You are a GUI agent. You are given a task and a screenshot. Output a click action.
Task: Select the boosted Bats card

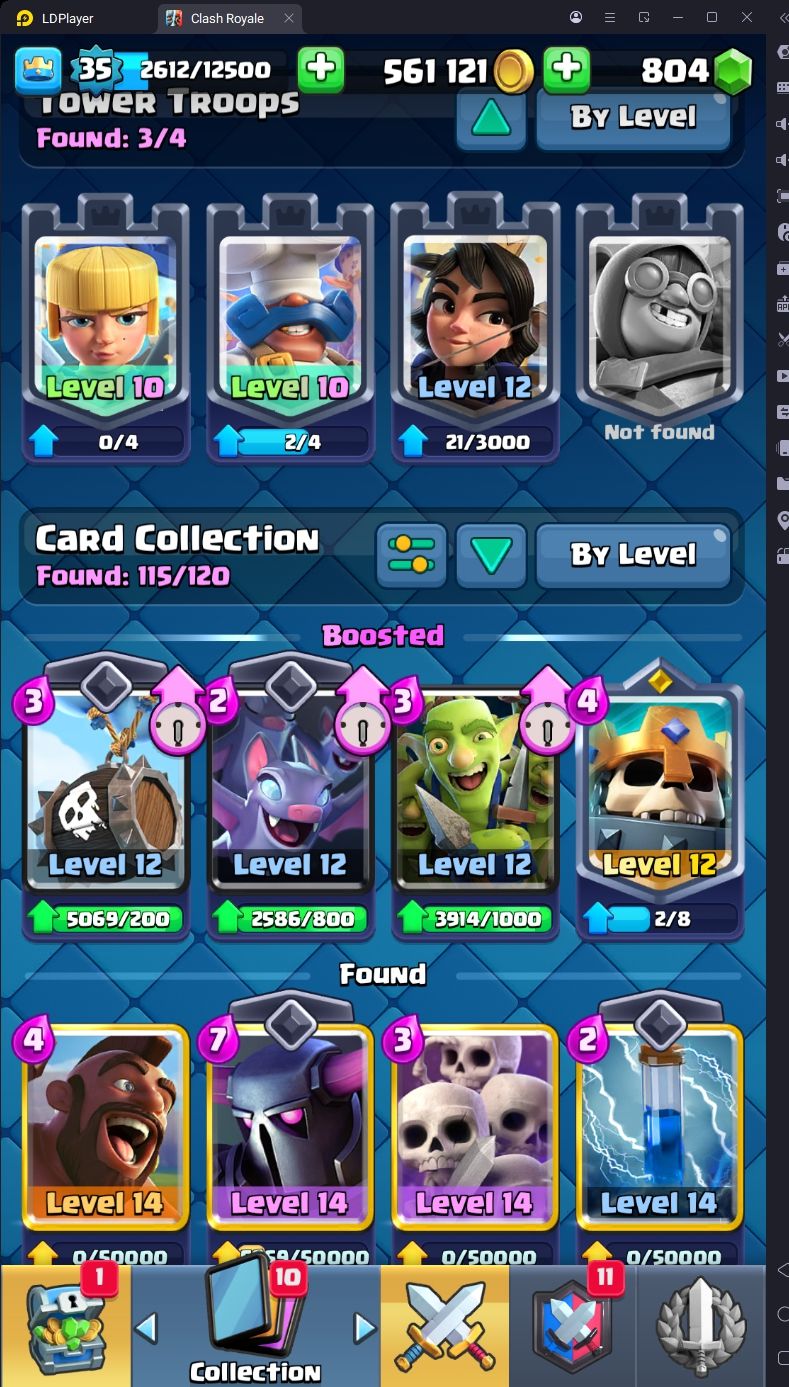point(290,790)
